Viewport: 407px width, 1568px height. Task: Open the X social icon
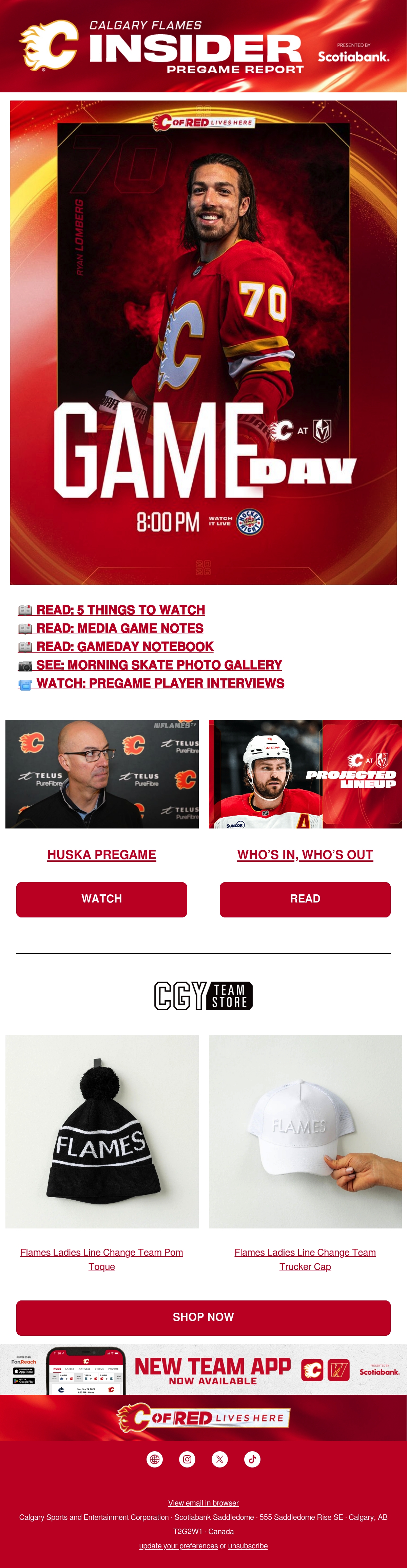pyautogui.click(x=220, y=1459)
